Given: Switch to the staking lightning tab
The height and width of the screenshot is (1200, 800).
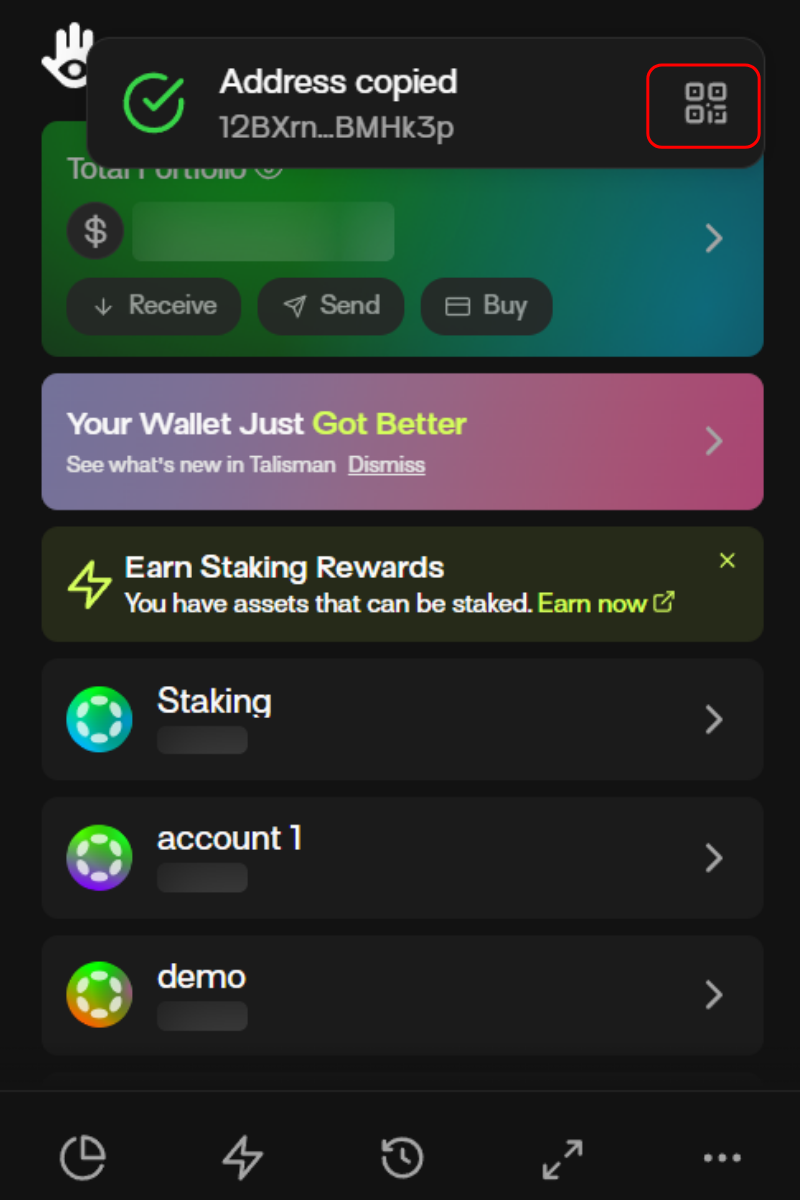Looking at the screenshot, I should [242, 1158].
